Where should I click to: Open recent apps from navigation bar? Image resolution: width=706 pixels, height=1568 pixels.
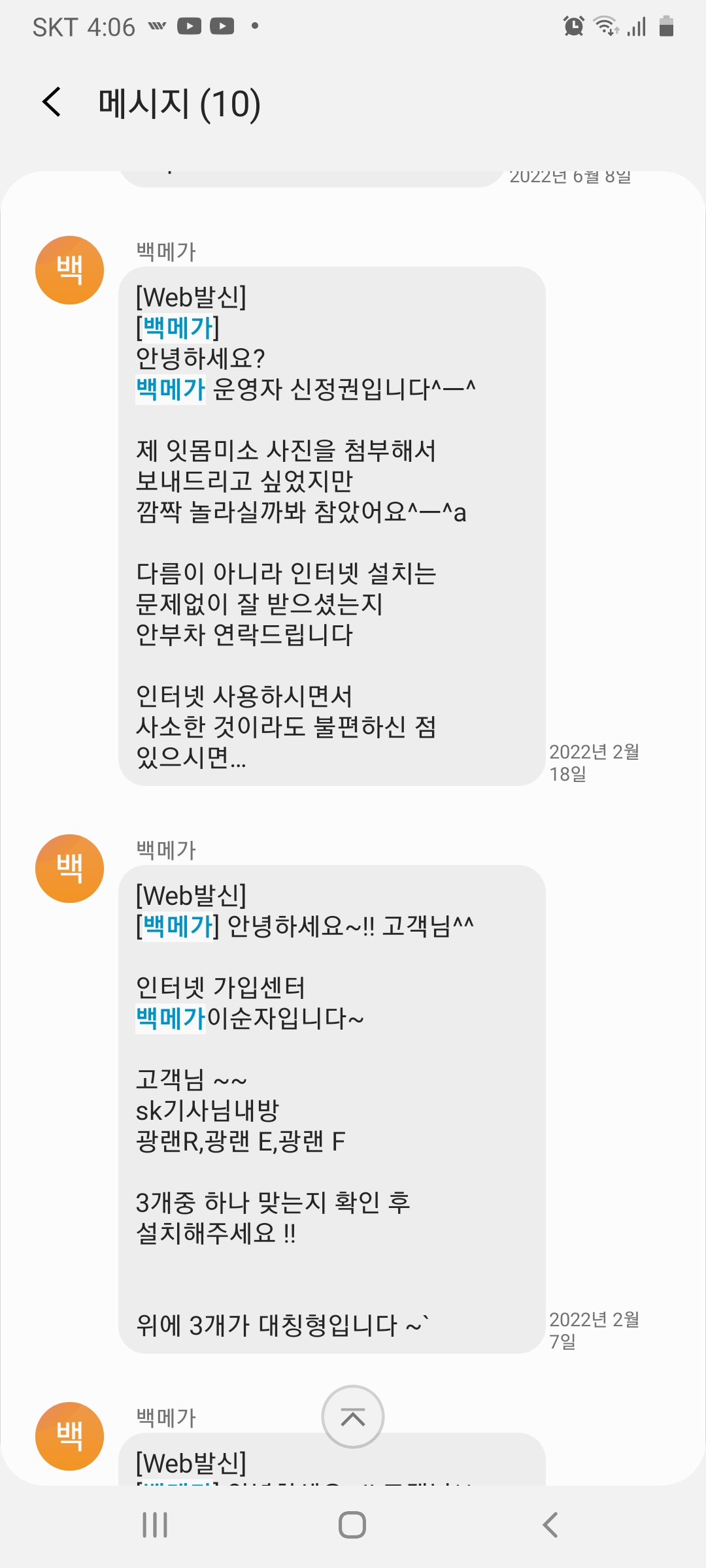[155, 1525]
